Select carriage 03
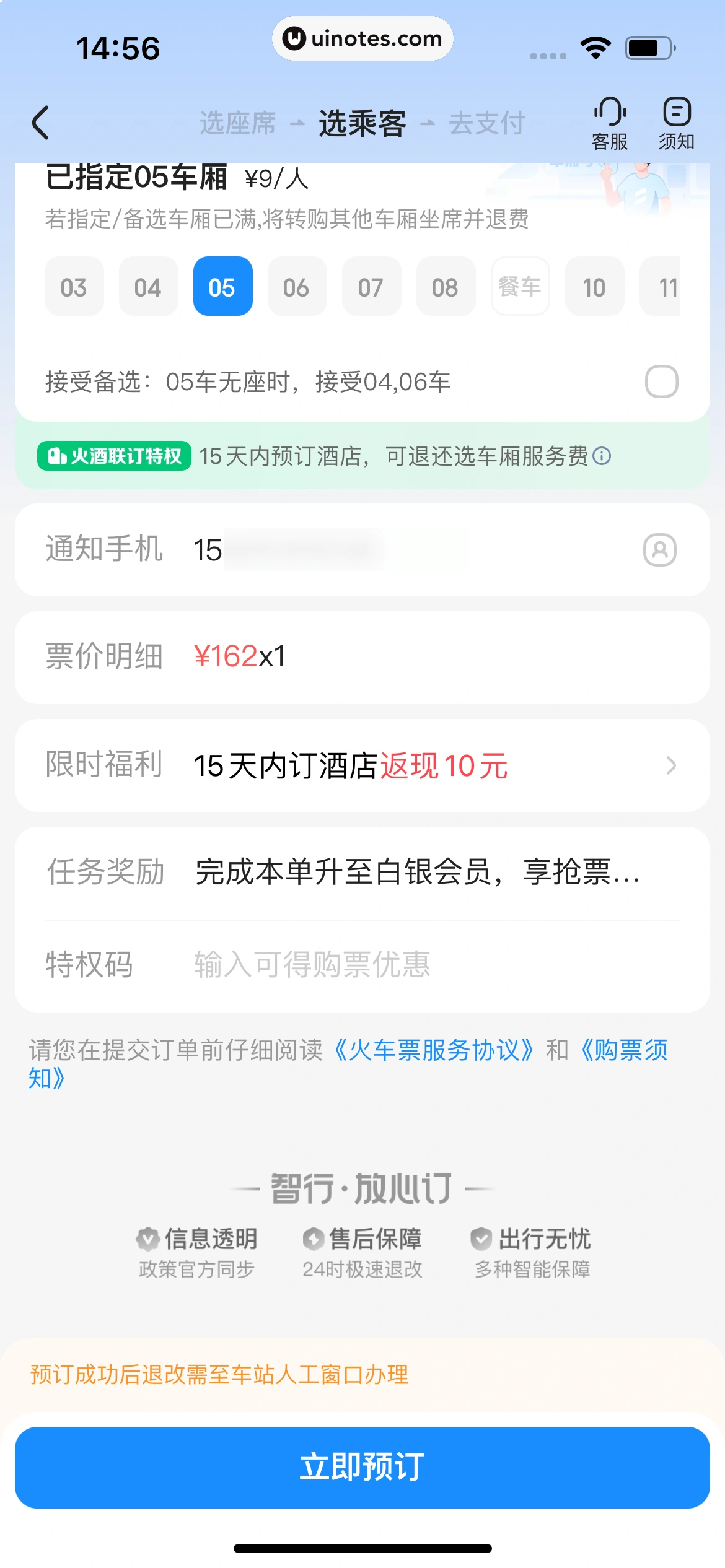The width and height of the screenshot is (725, 1568). pos(74,287)
